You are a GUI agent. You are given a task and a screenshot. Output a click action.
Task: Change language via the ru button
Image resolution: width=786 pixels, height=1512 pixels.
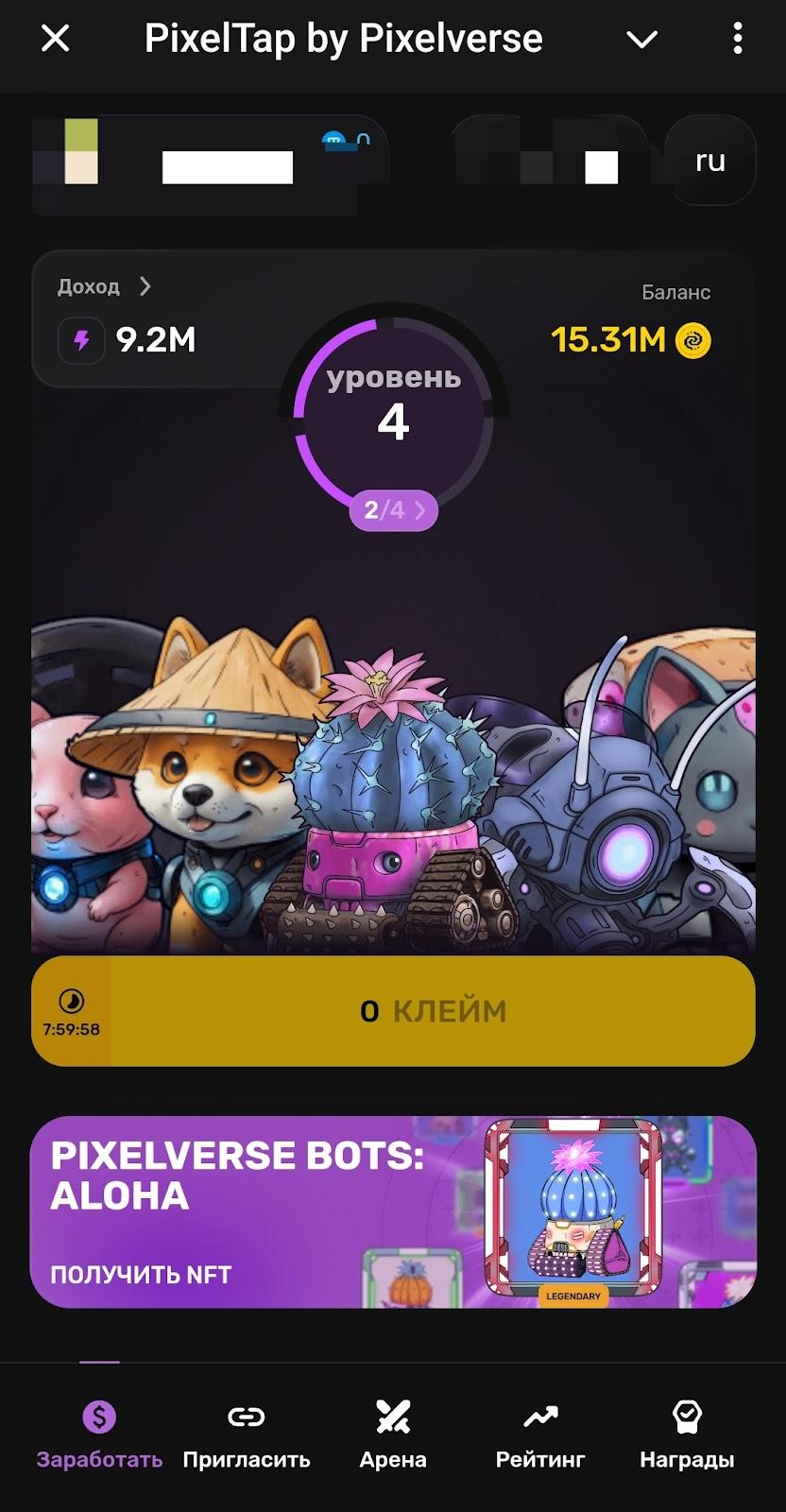coord(709,161)
